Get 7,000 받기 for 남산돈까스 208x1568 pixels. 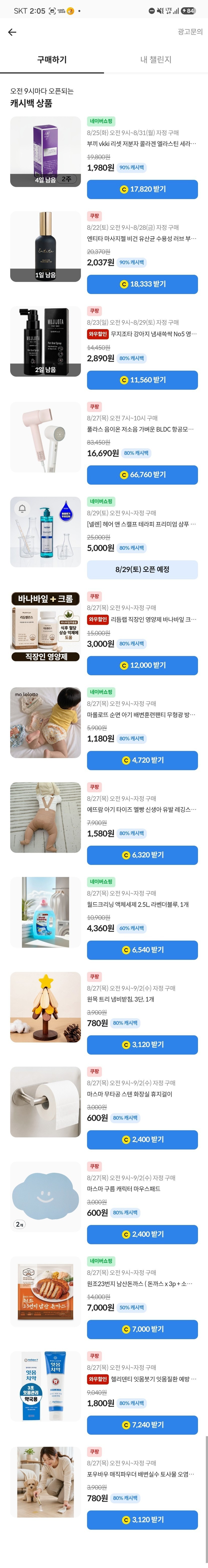(142, 1329)
